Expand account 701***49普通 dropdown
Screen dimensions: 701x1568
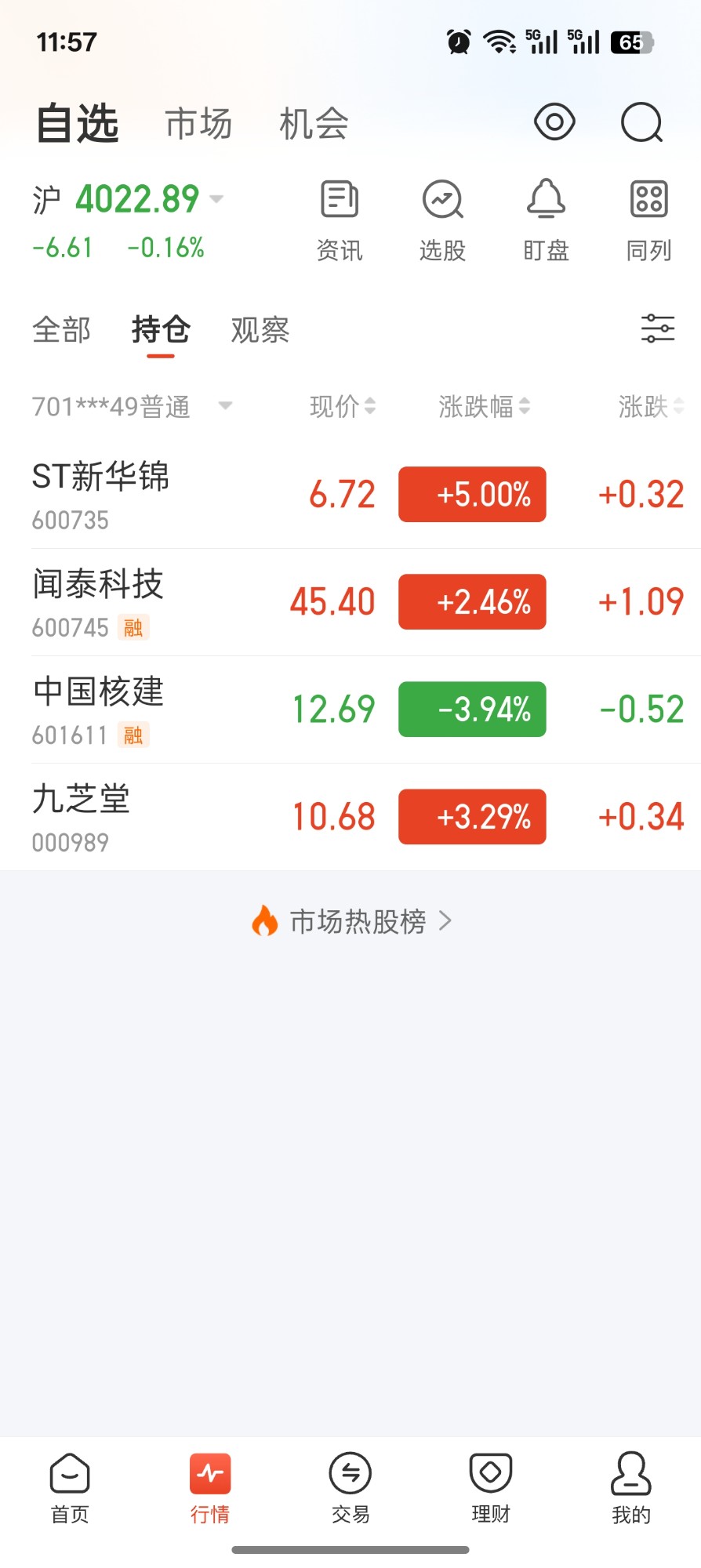tap(133, 406)
